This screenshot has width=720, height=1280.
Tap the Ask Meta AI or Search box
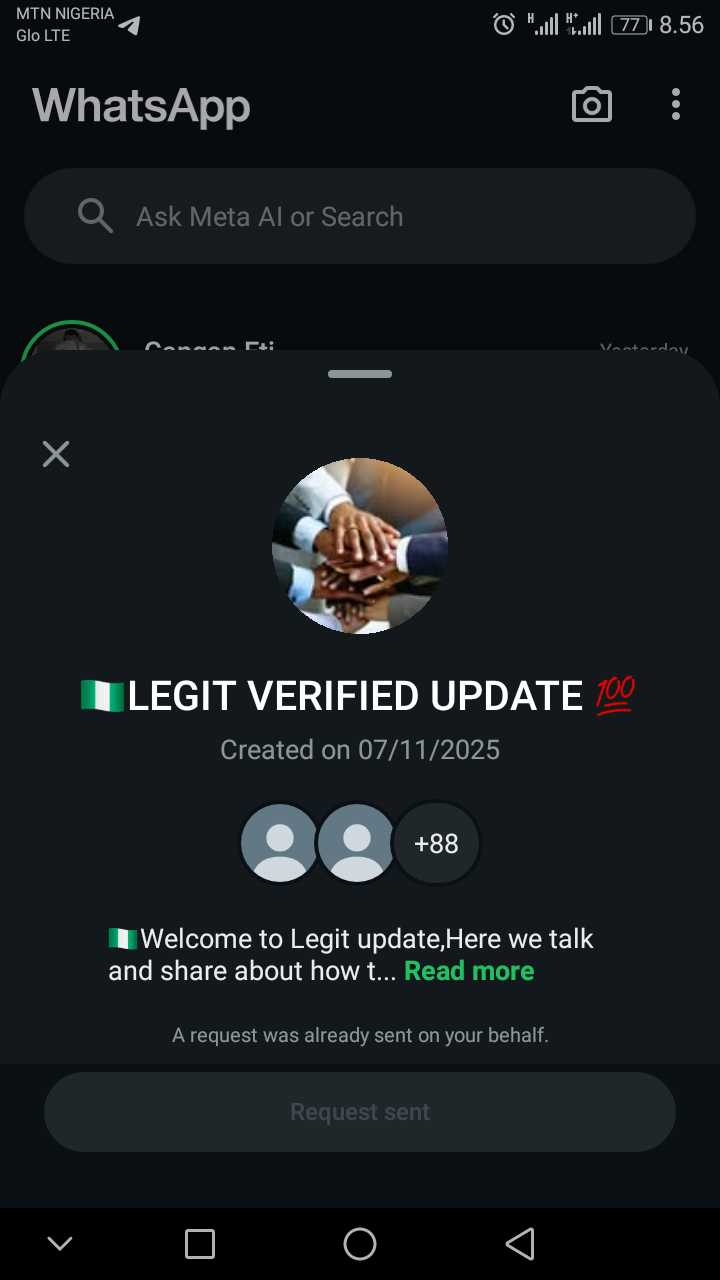point(360,216)
